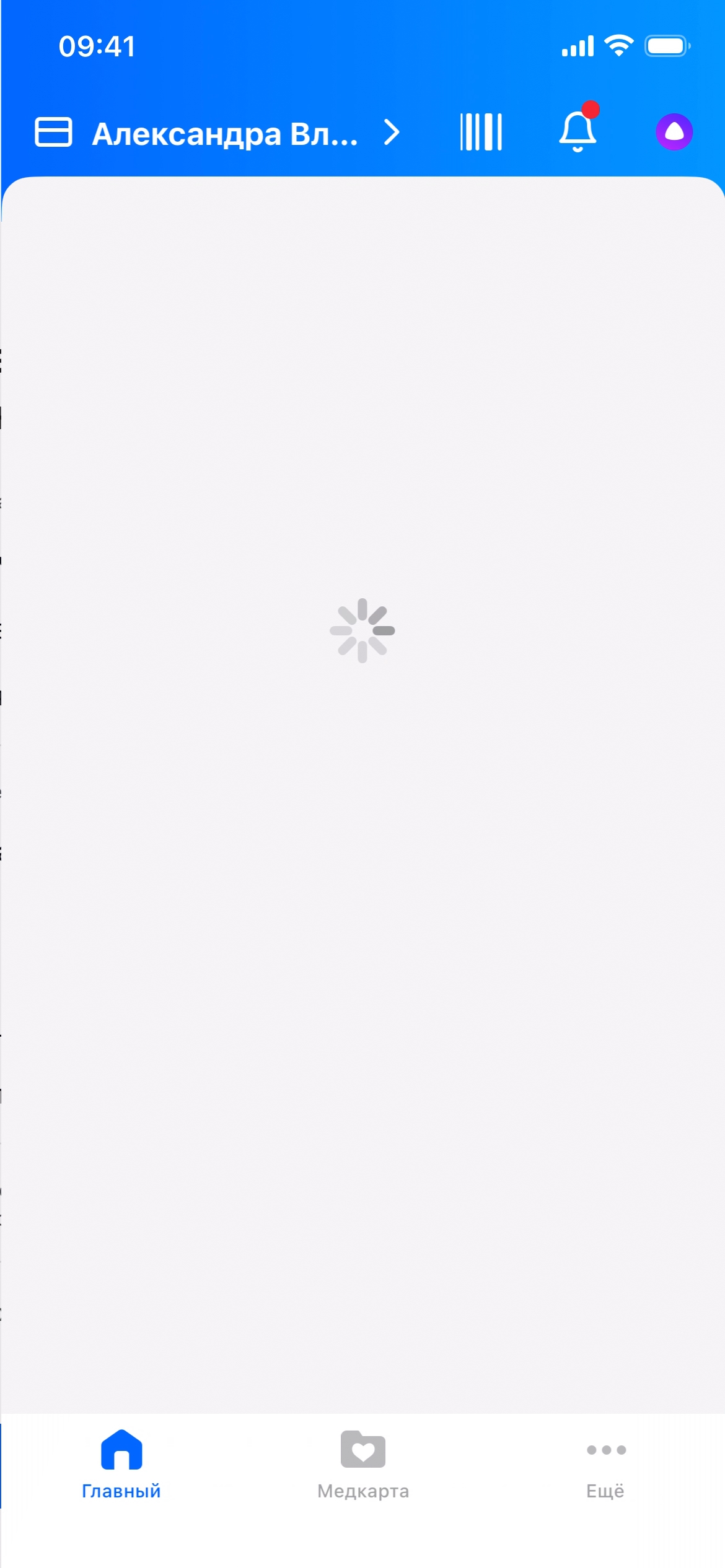Switch to the Медкарта tab
Image resolution: width=725 pixels, height=1568 pixels.
click(363, 1464)
